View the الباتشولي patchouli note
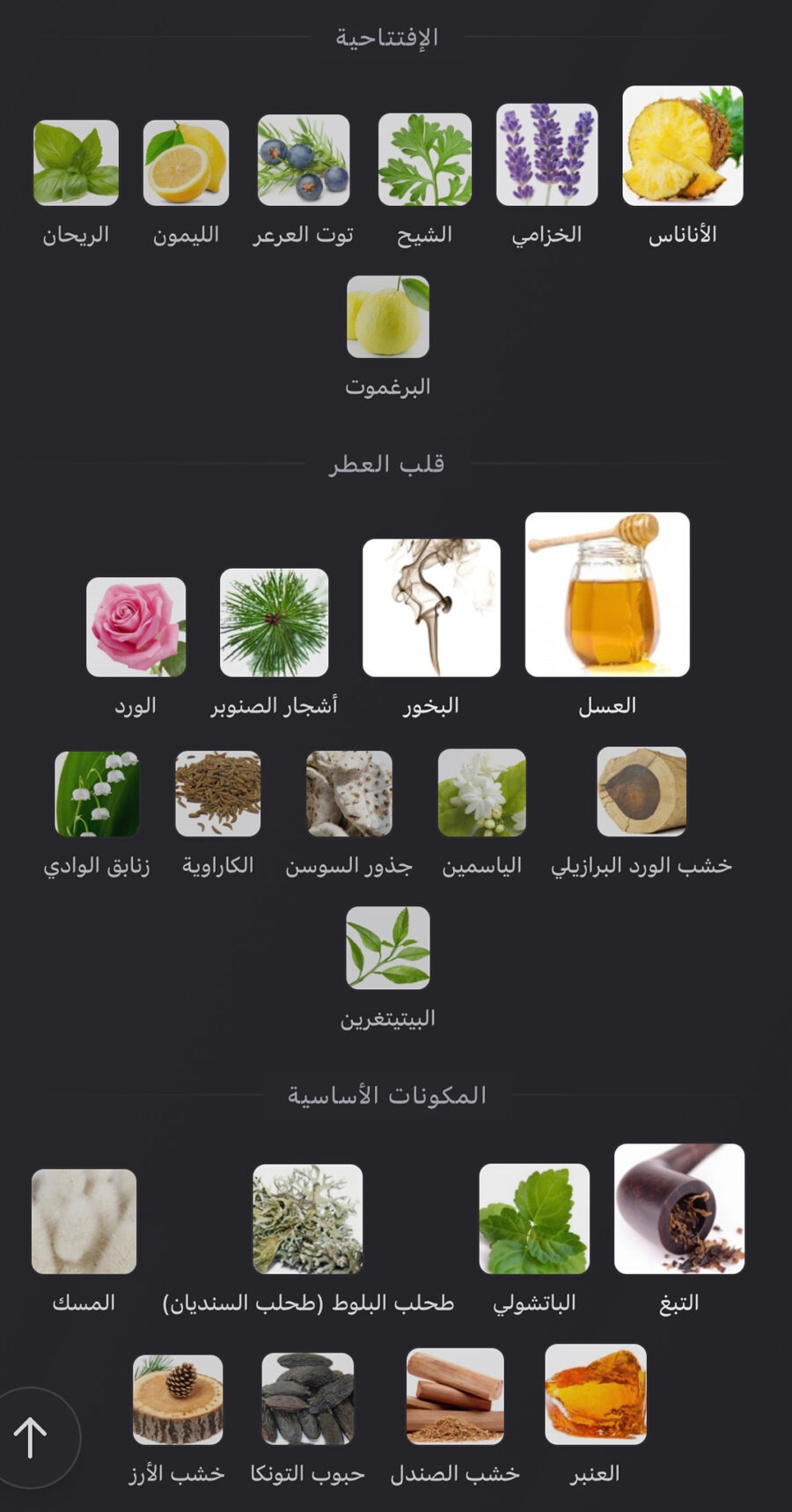 coord(534,1218)
